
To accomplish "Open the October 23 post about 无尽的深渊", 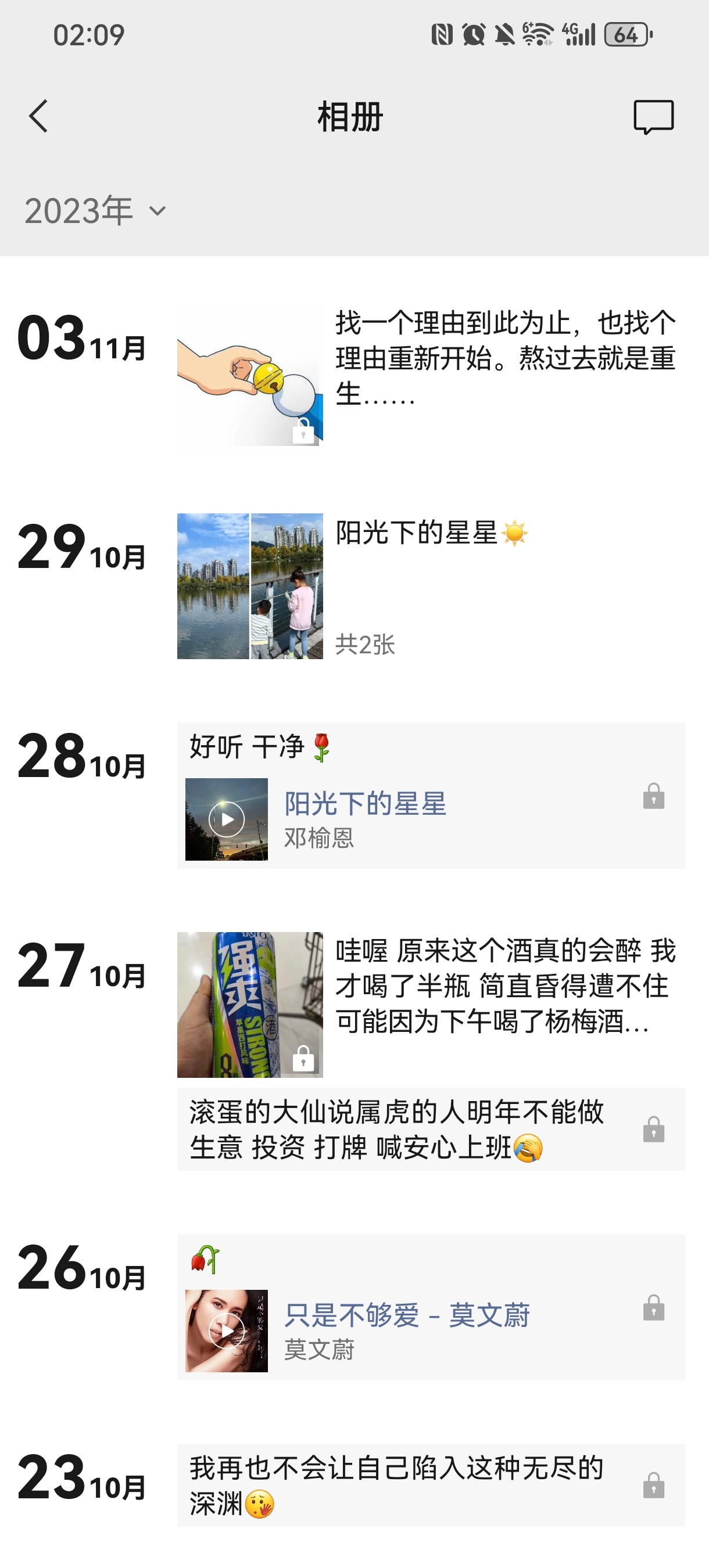I will pos(396,1485).
